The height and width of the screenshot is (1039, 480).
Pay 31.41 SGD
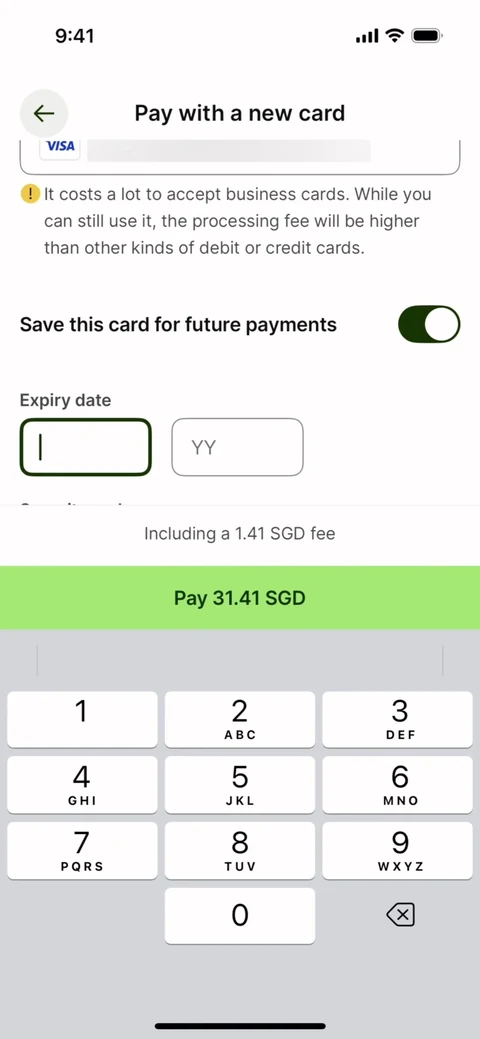click(x=240, y=598)
